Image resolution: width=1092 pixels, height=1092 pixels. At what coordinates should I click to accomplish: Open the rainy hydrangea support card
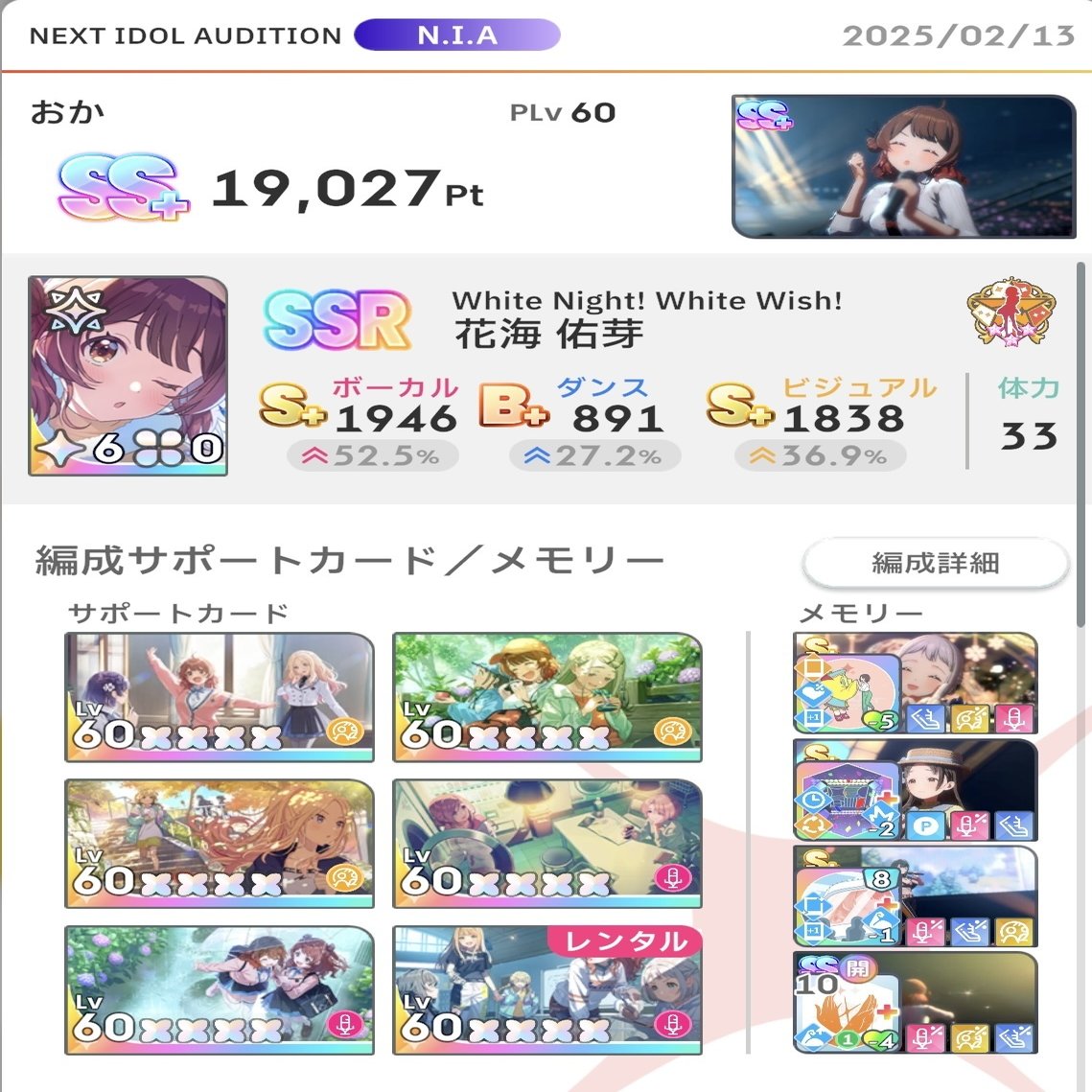(x=220, y=989)
